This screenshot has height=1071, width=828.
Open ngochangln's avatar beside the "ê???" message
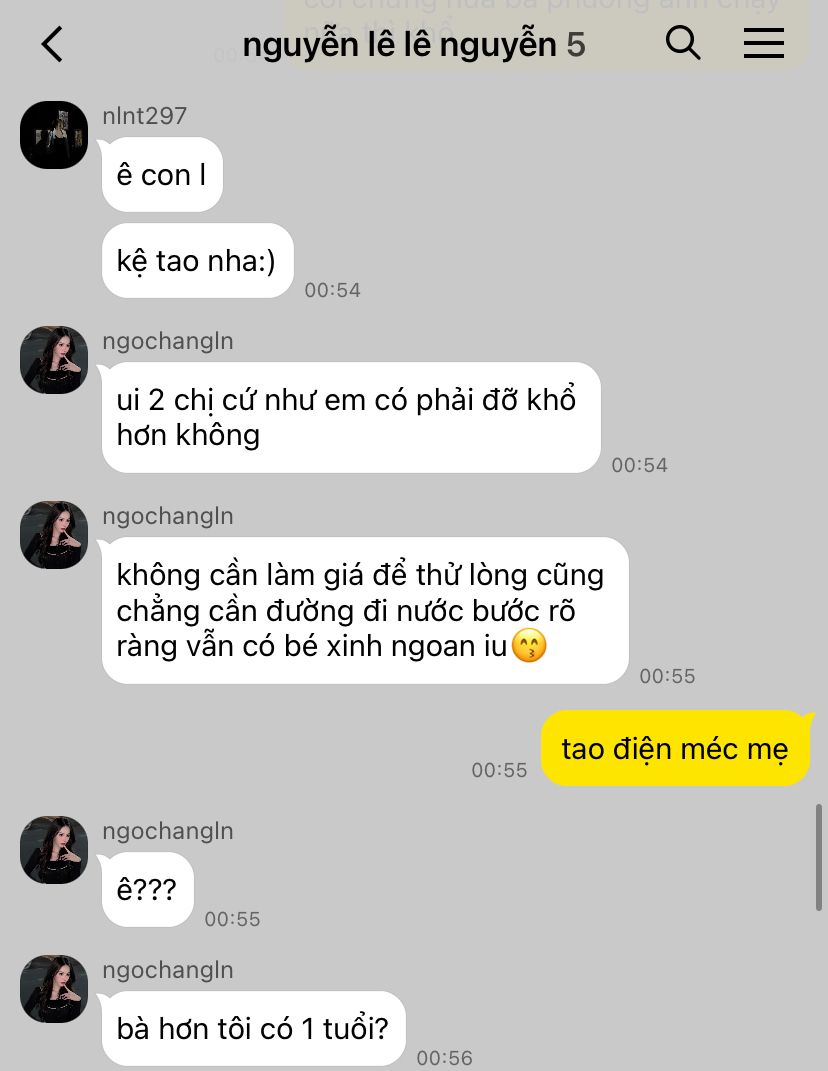[x=54, y=850]
